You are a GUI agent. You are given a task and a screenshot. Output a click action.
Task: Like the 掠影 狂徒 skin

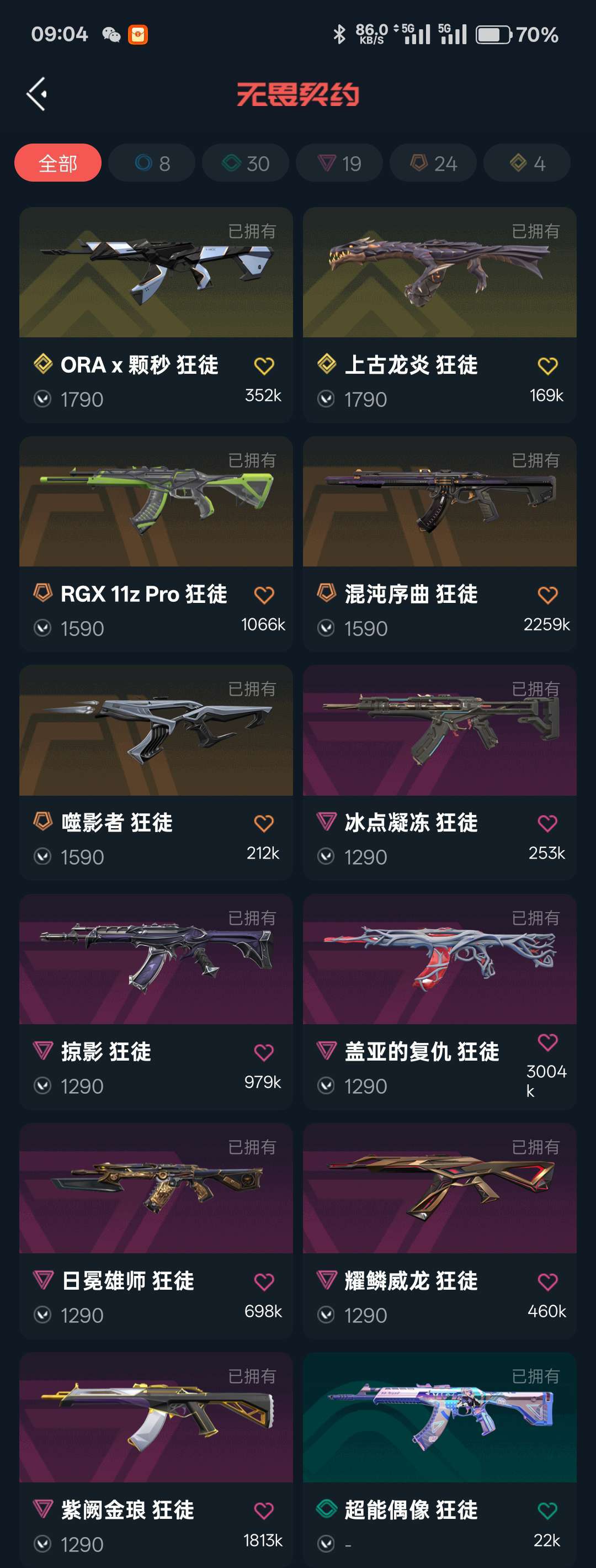(264, 1052)
